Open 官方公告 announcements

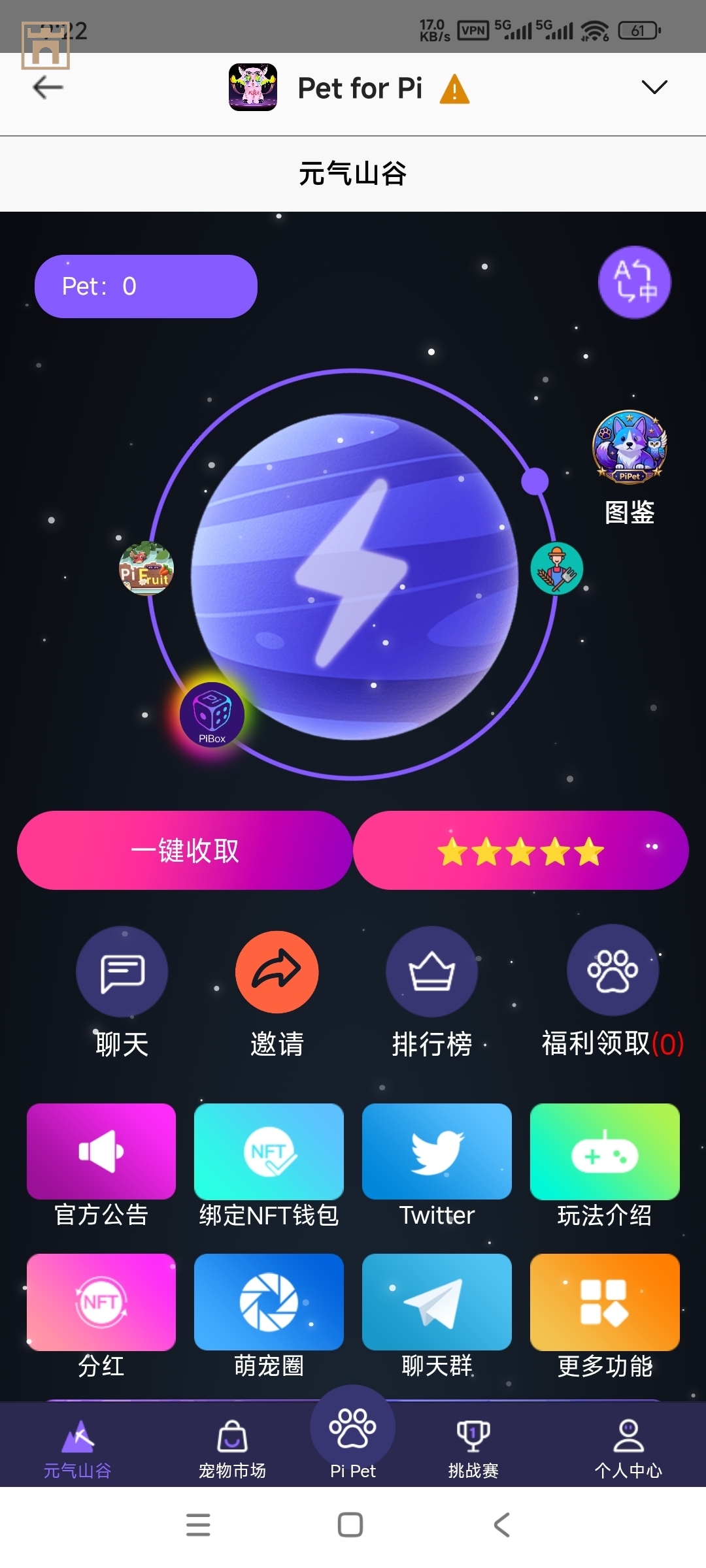click(x=101, y=1152)
